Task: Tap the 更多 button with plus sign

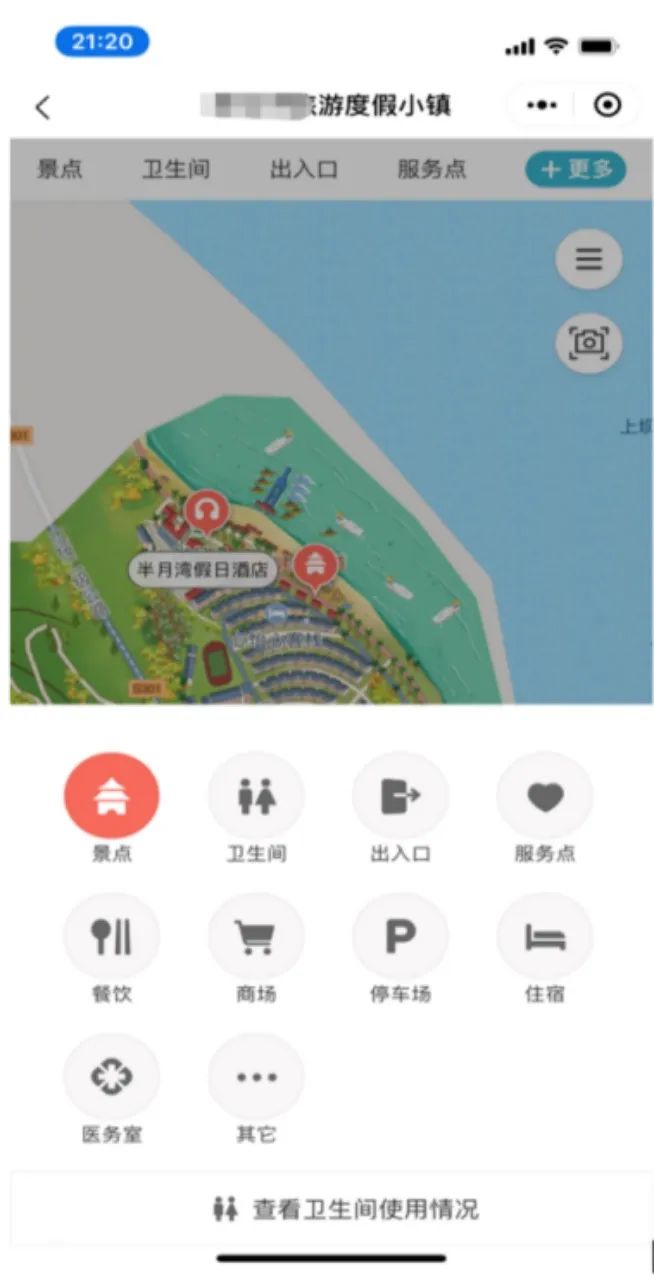Action: (x=576, y=169)
